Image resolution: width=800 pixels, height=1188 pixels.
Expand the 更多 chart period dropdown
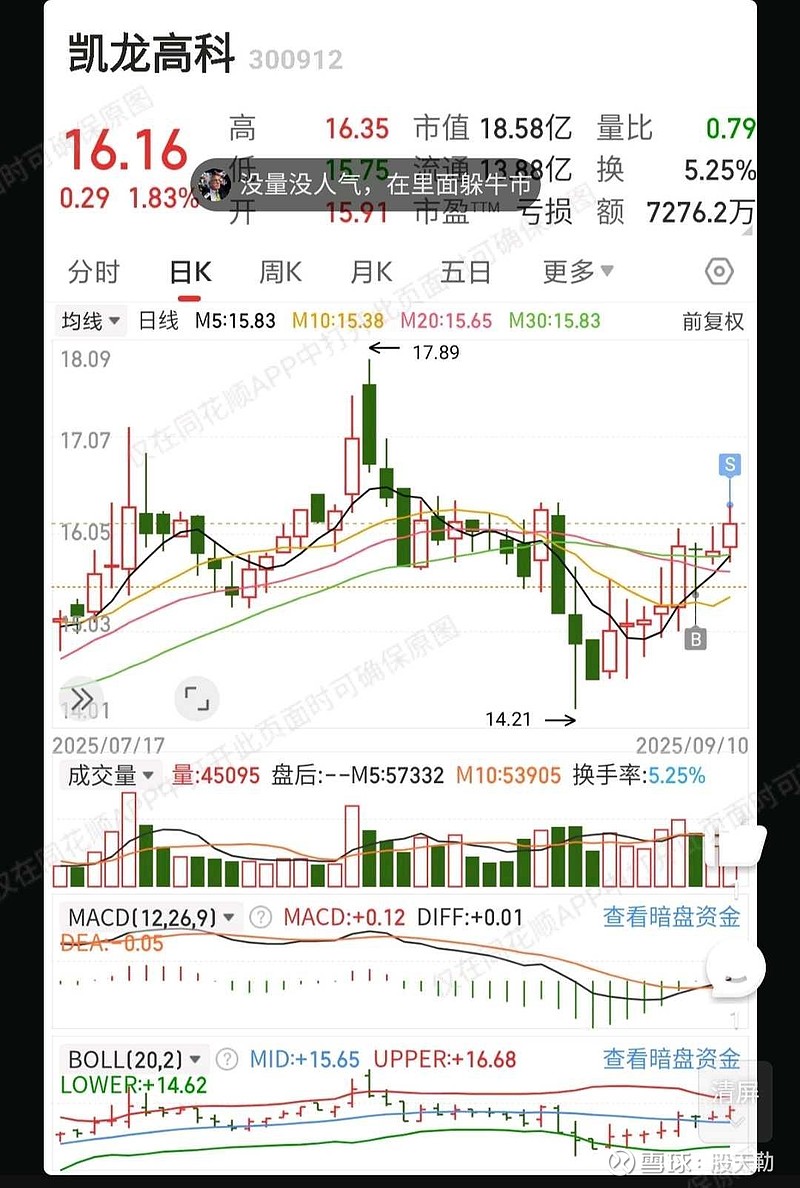[x=578, y=272]
